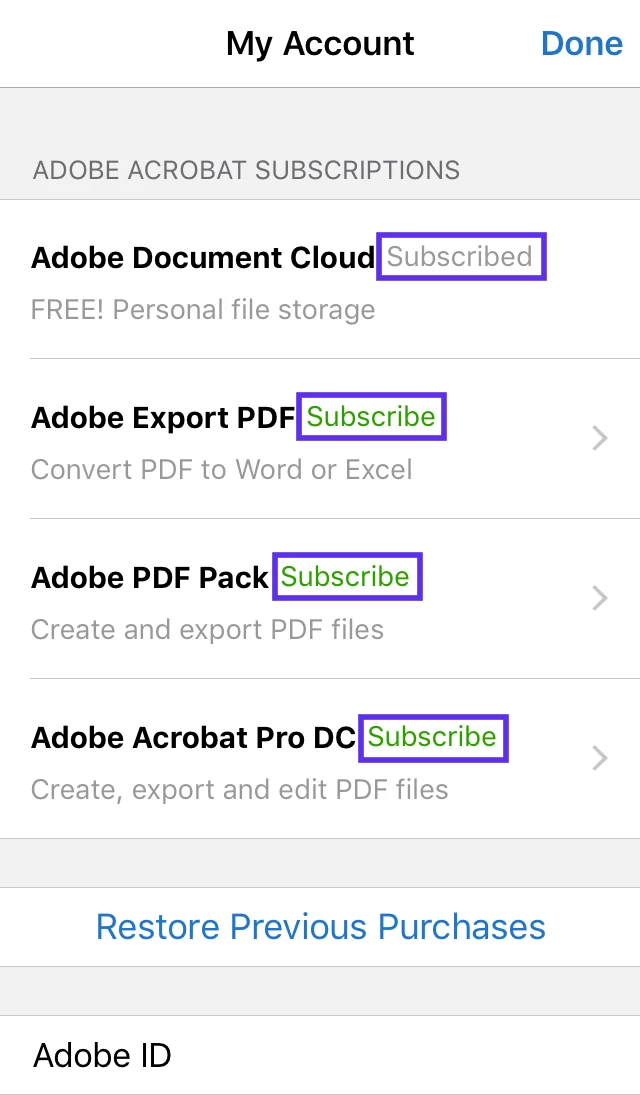Open the Adobe PDF Pack subscription

pyautogui.click(x=346, y=577)
